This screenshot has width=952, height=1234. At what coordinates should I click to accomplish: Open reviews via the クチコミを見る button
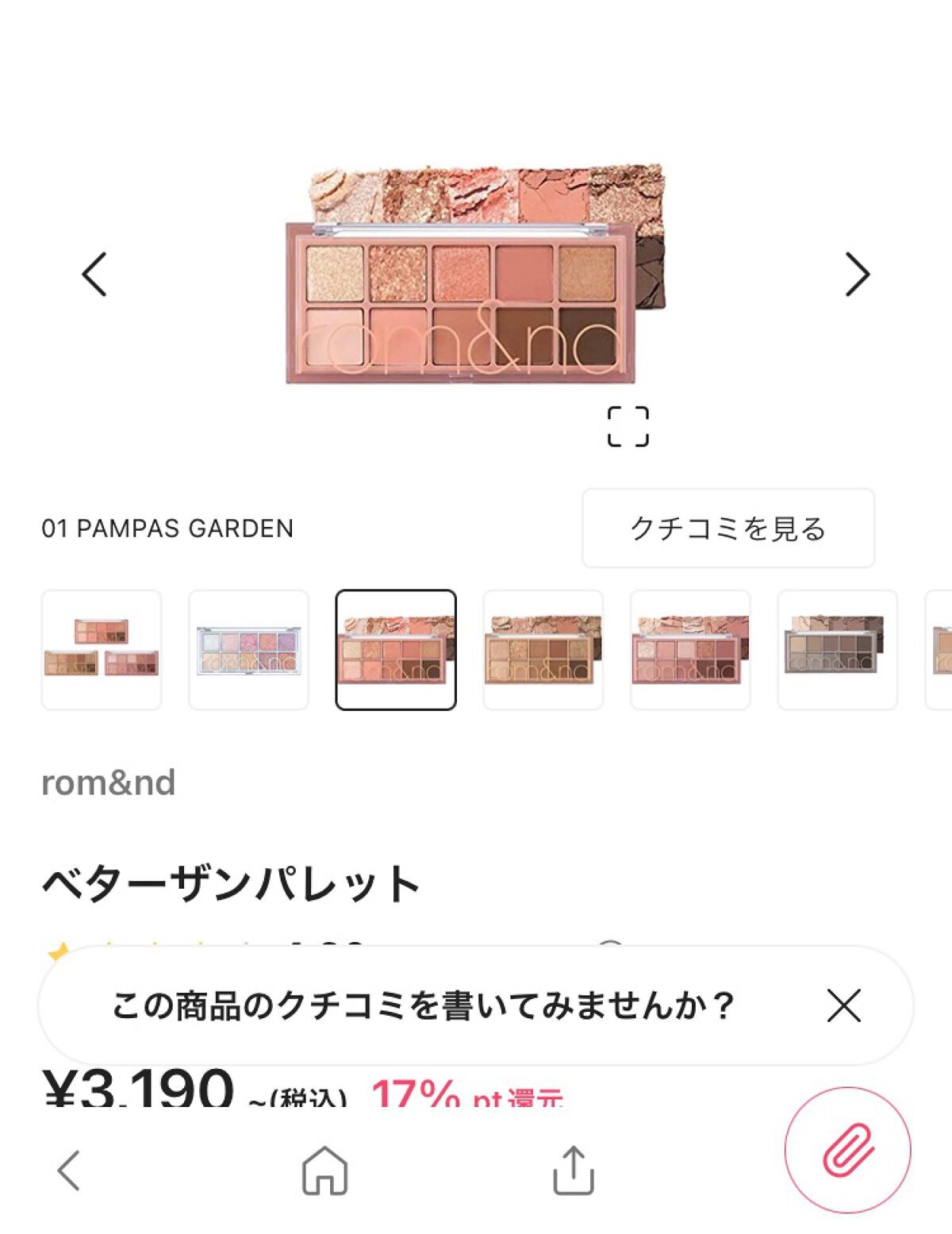point(727,529)
